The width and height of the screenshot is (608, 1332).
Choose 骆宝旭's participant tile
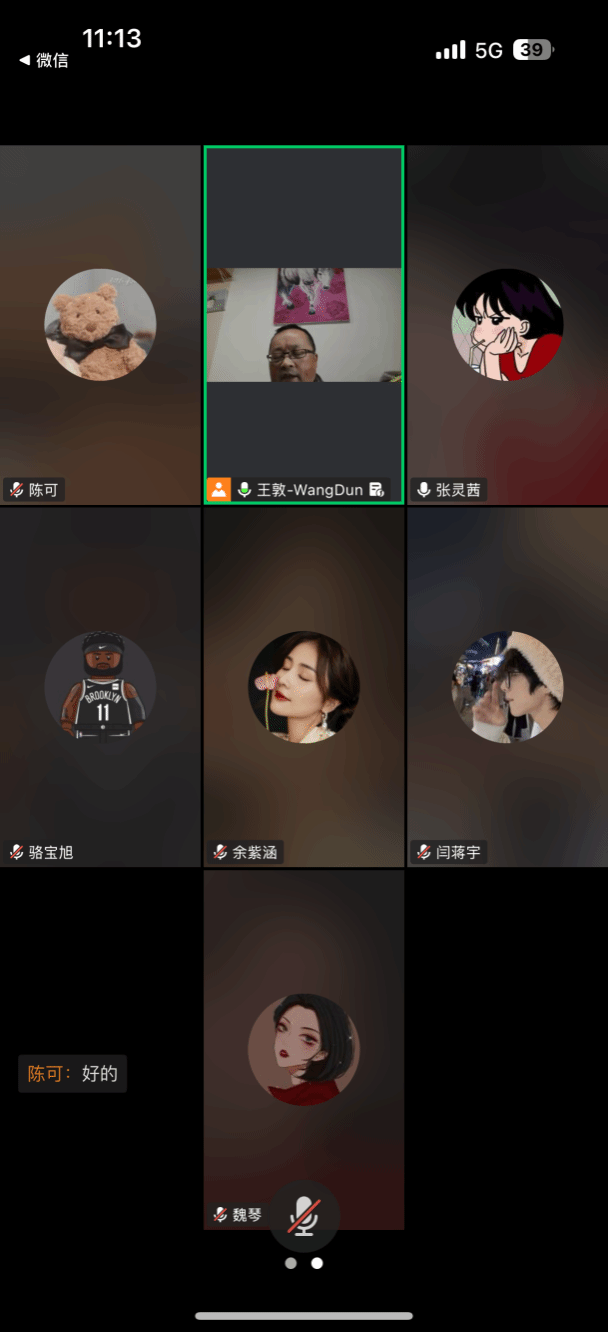(100, 686)
